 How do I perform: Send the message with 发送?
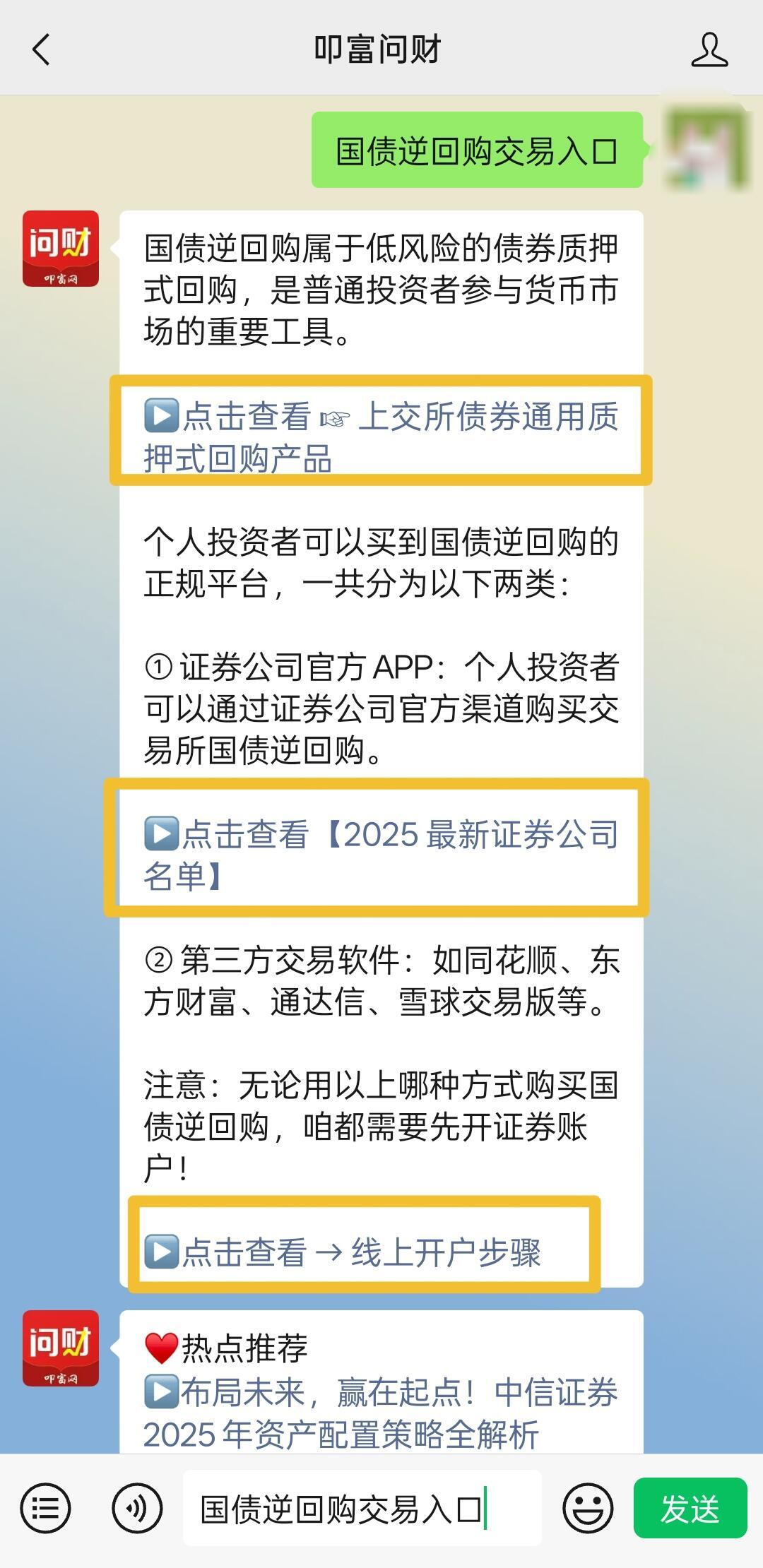tap(690, 1508)
